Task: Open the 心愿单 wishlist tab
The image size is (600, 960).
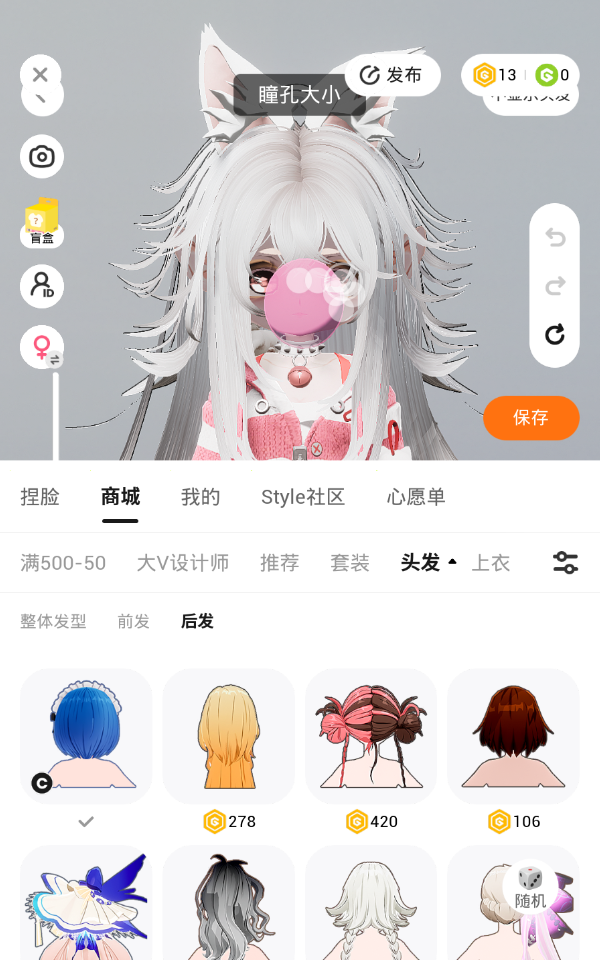Action: [x=416, y=497]
